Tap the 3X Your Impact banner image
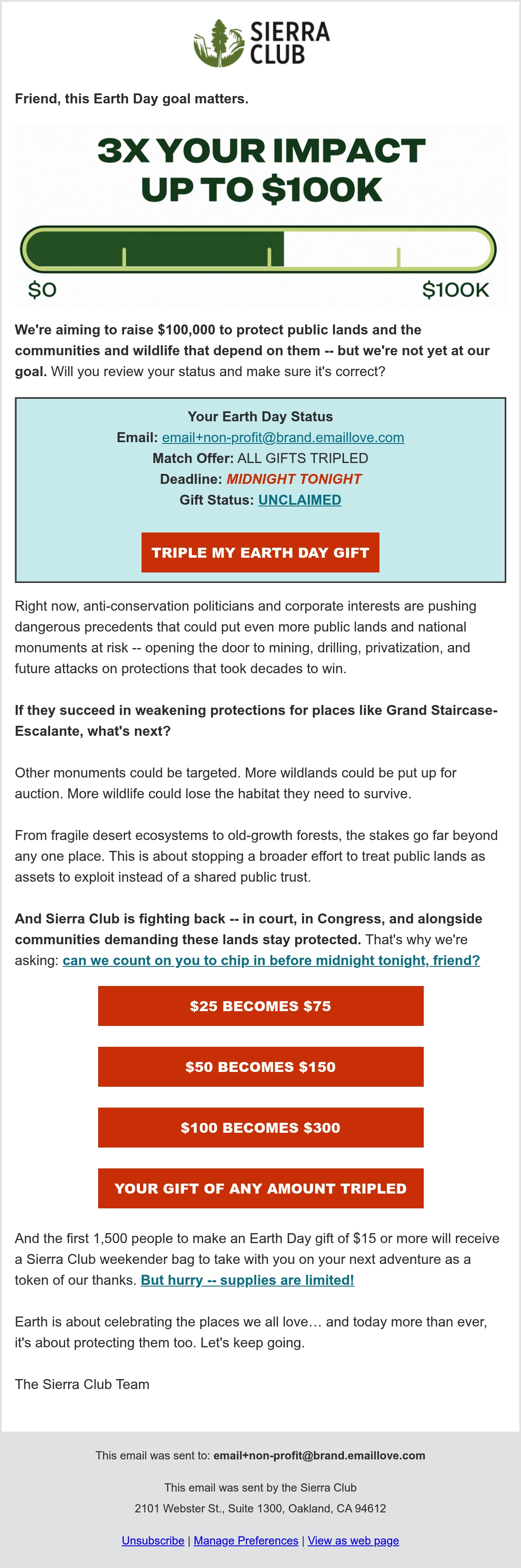This screenshot has height=1568, width=521. pyautogui.click(x=260, y=215)
